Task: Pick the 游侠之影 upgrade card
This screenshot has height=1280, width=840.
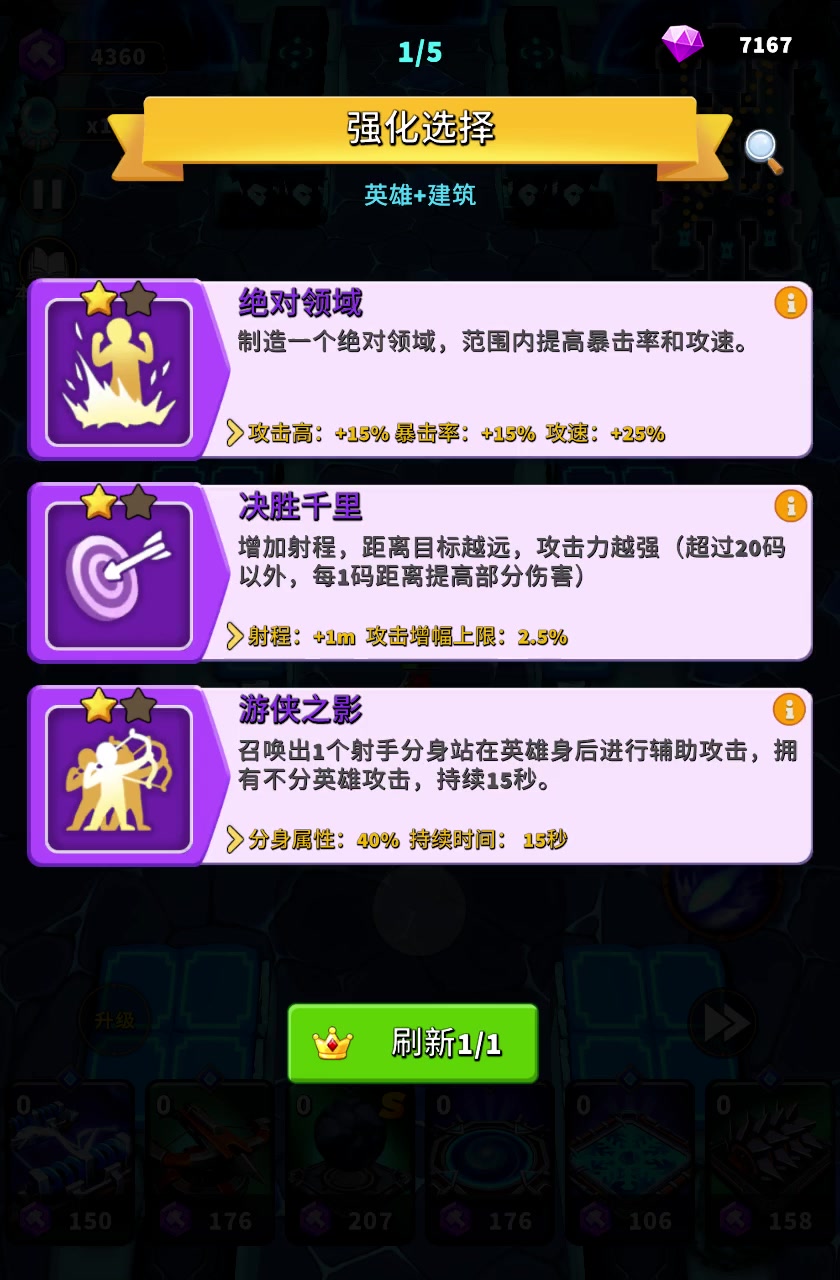Action: click(x=420, y=777)
